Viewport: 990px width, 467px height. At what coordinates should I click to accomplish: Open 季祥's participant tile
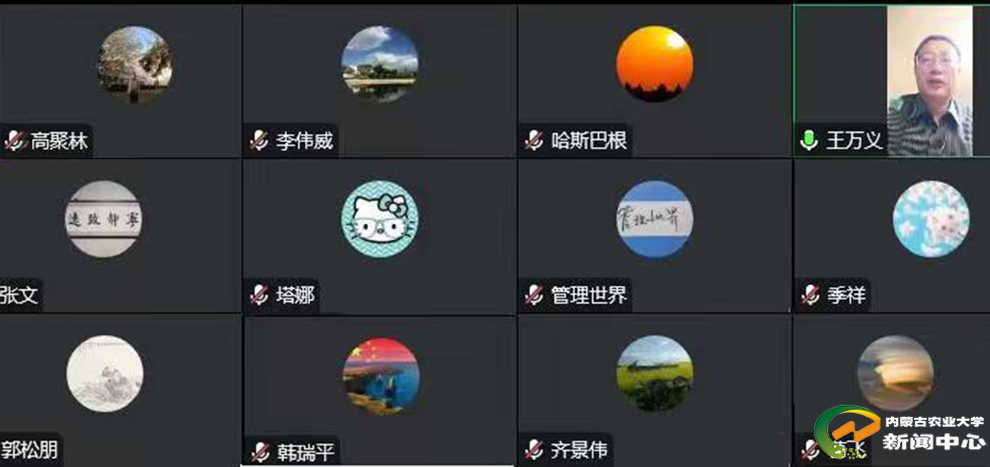click(x=890, y=236)
